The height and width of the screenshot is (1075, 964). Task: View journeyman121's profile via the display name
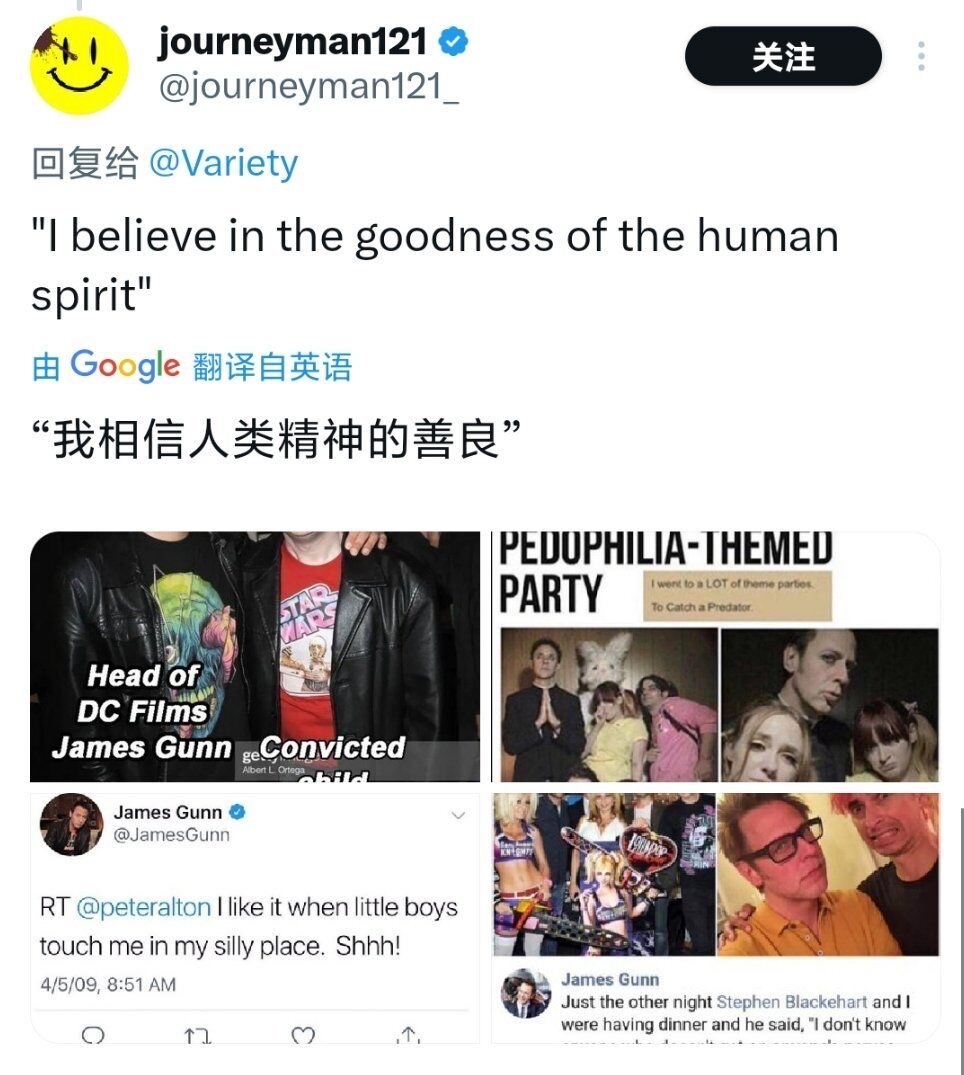(292, 42)
